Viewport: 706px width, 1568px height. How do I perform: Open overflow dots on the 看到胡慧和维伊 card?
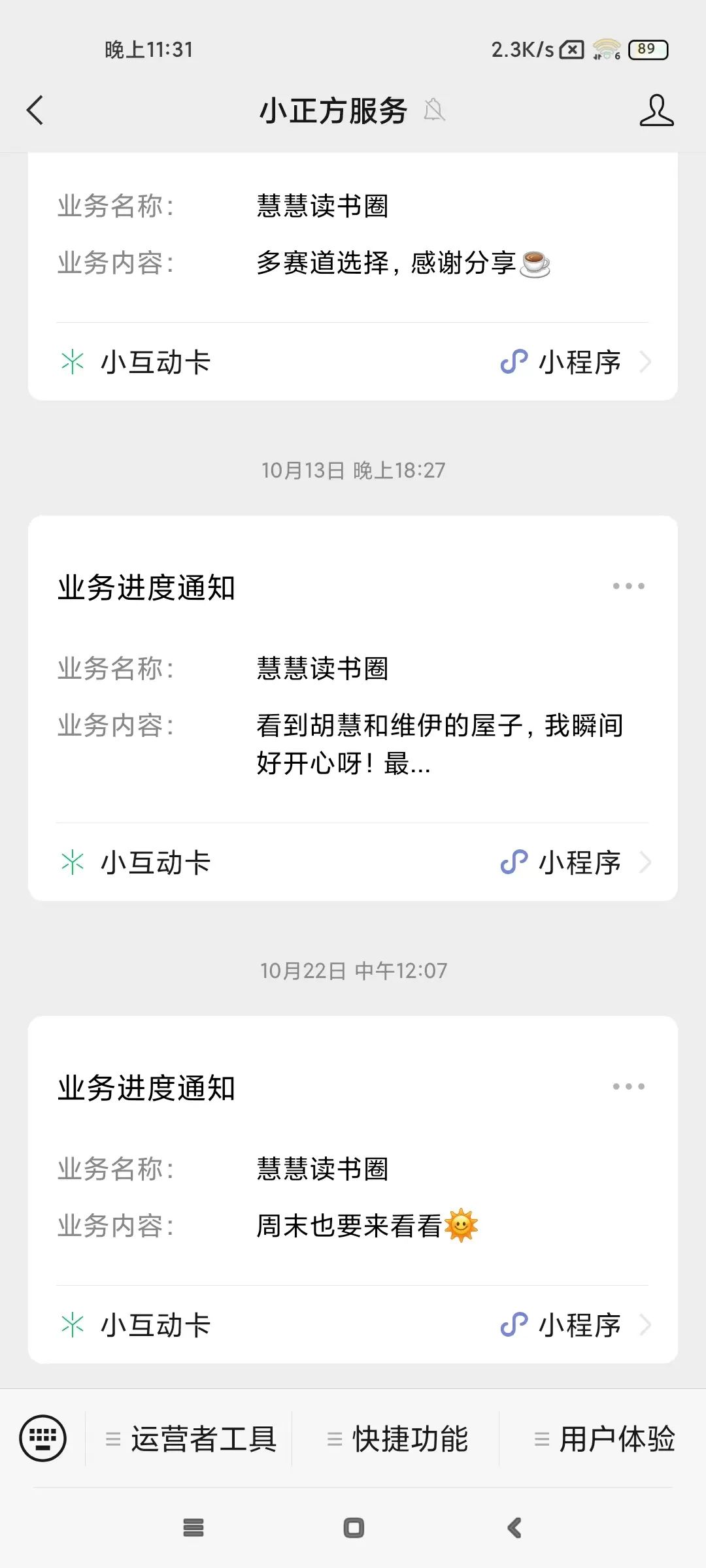coord(628,586)
